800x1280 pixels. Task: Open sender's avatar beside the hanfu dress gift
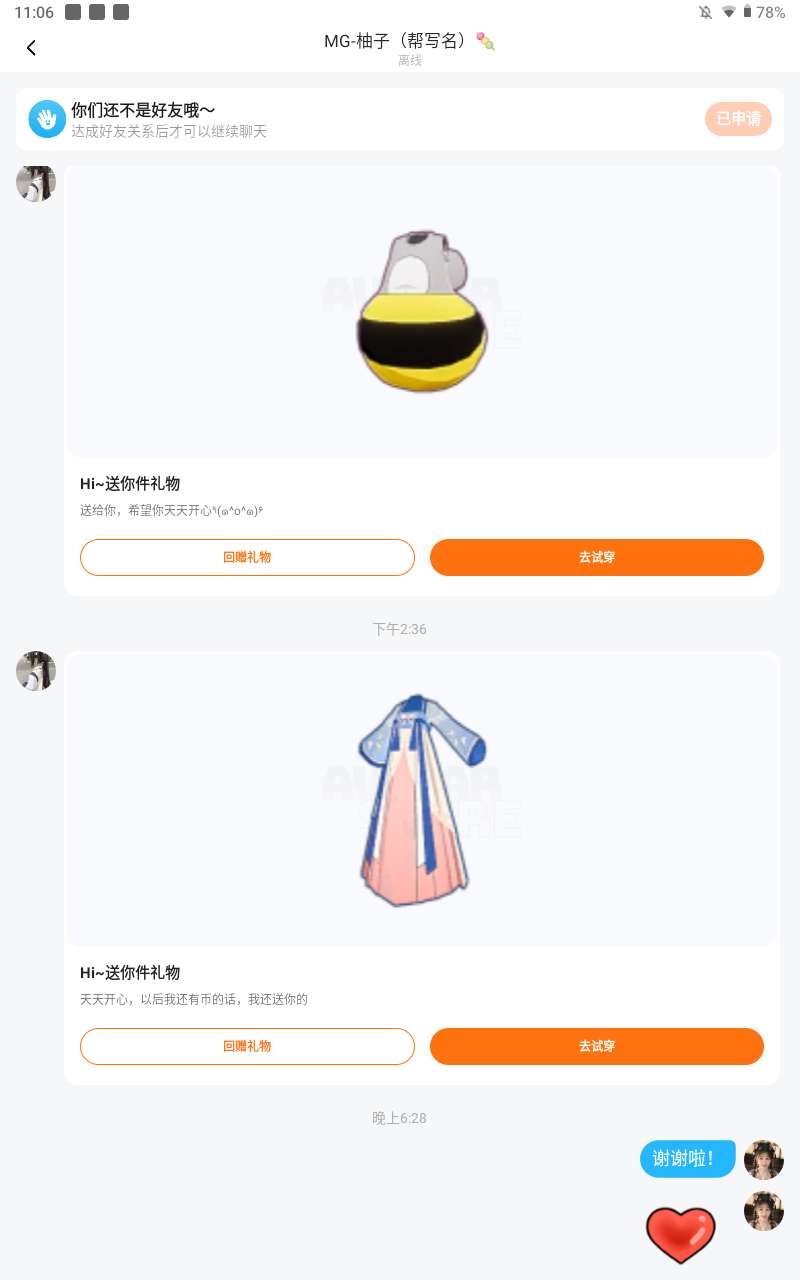tap(36, 671)
